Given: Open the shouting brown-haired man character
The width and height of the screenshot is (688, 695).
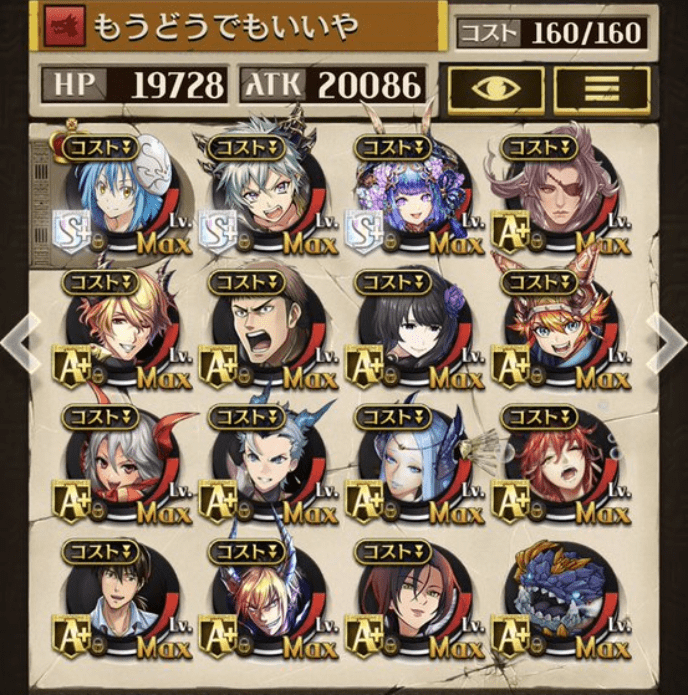Looking at the screenshot, I should pos(265,330).
